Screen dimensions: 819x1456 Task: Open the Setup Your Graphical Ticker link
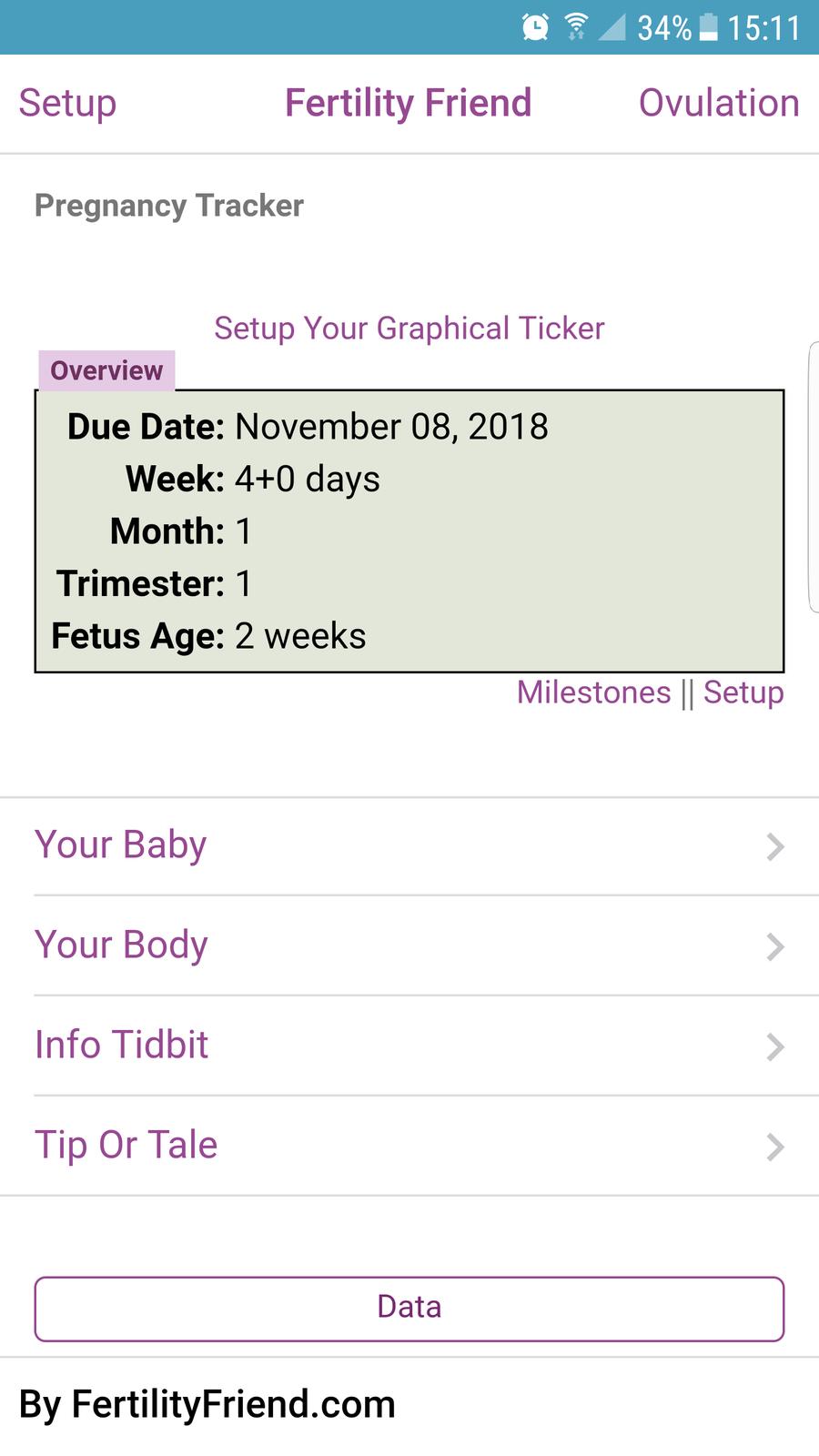(x=409, y=329)
